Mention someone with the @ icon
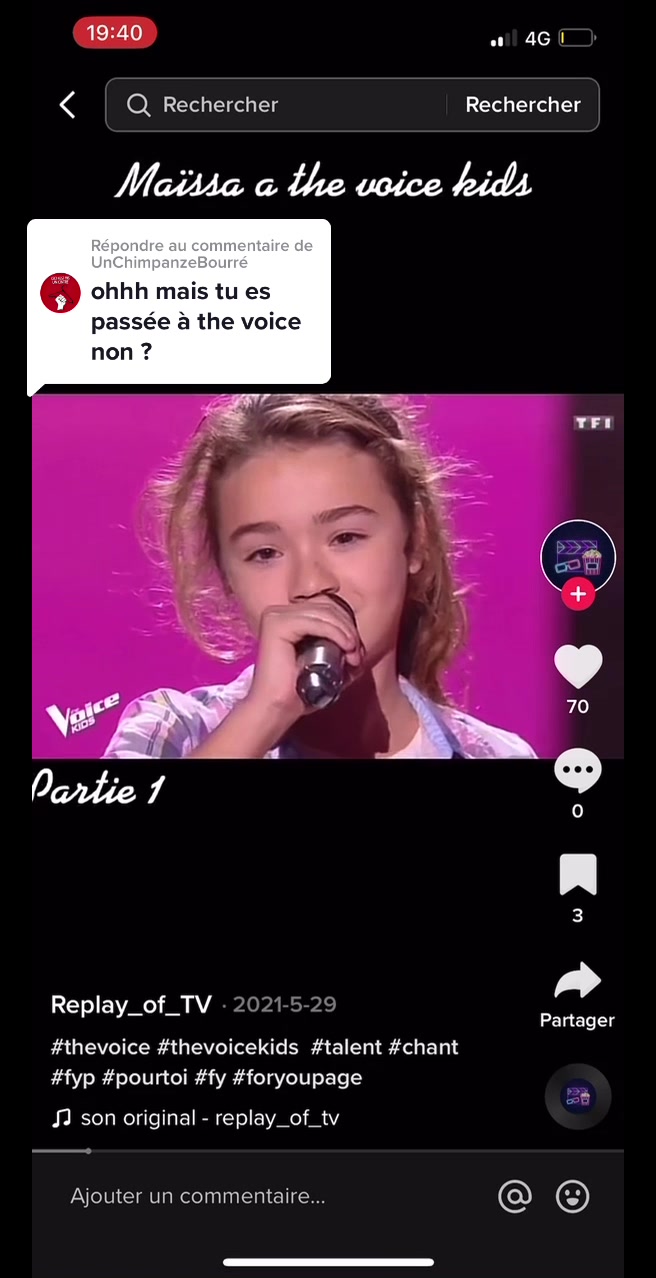The height and width of the screenshot is (1278, 656). tap(515, 1196)
